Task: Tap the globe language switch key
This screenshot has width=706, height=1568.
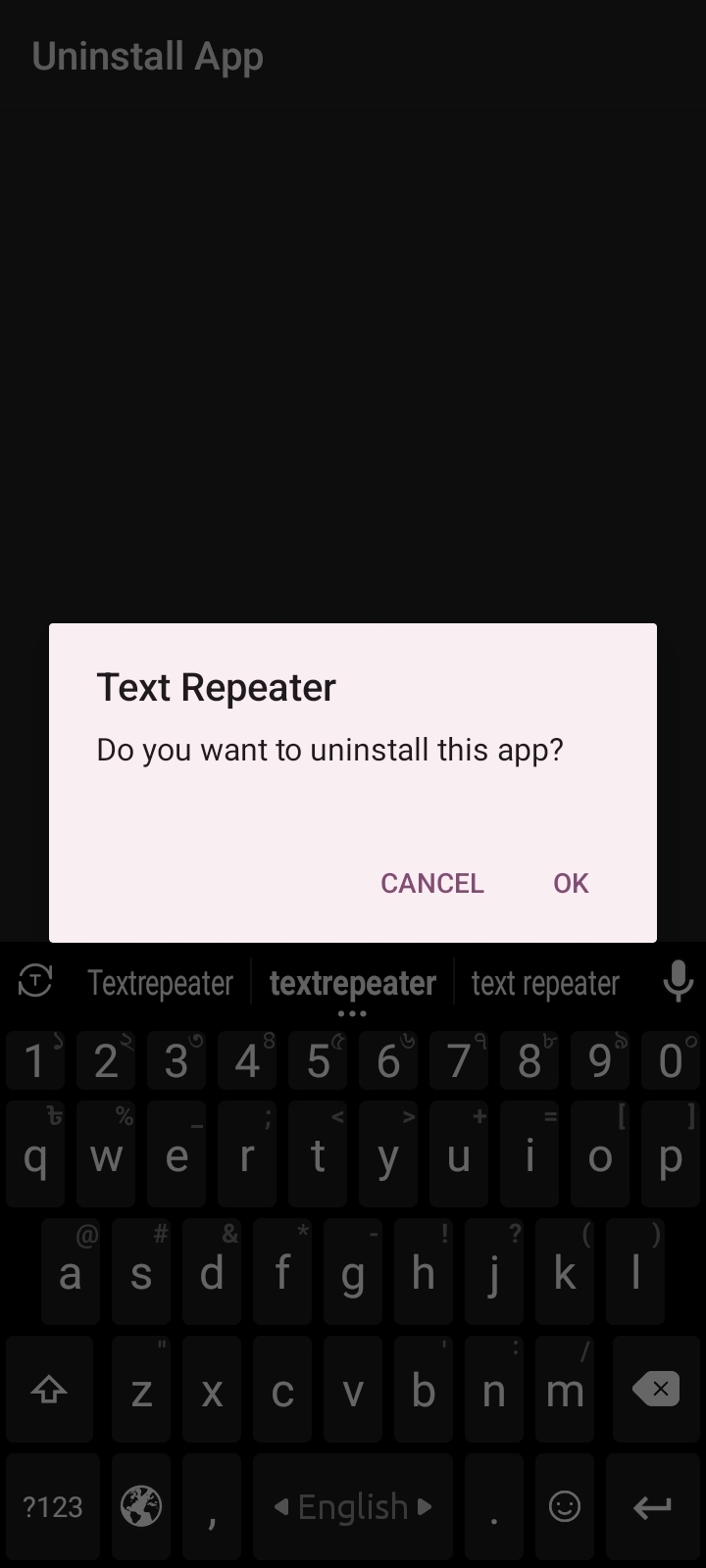Action: coord(141,1507)
